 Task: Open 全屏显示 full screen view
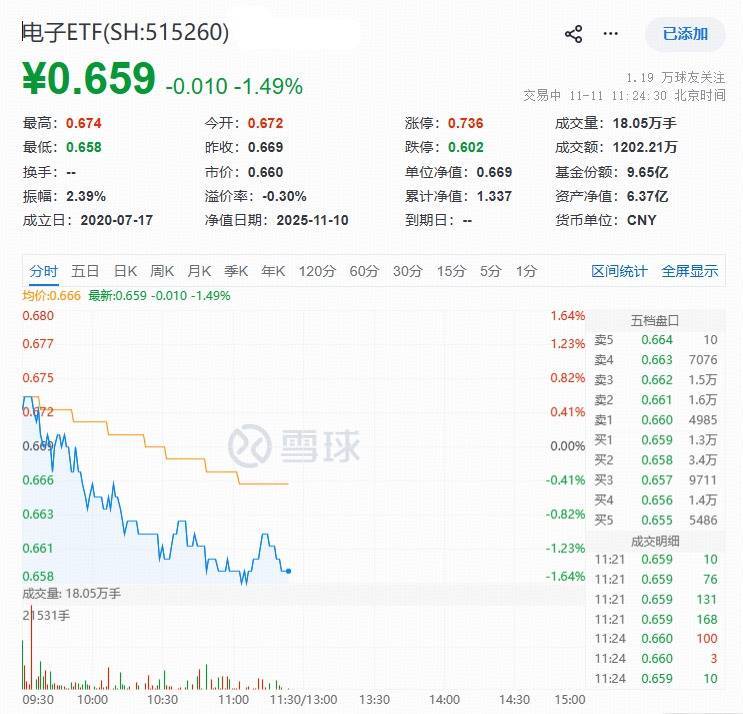[689, 271]
